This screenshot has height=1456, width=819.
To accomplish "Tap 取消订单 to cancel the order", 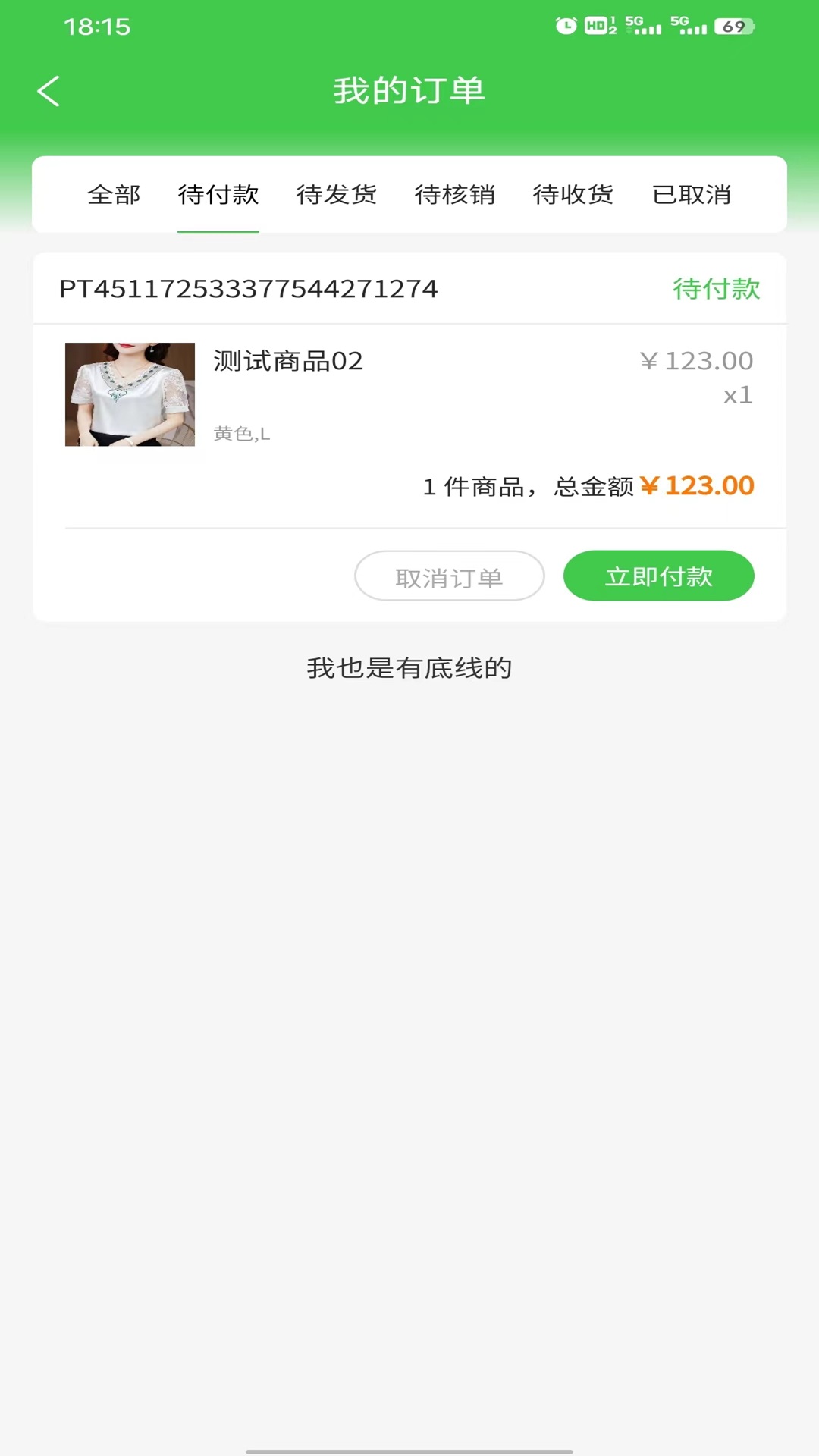I will 449,576.
